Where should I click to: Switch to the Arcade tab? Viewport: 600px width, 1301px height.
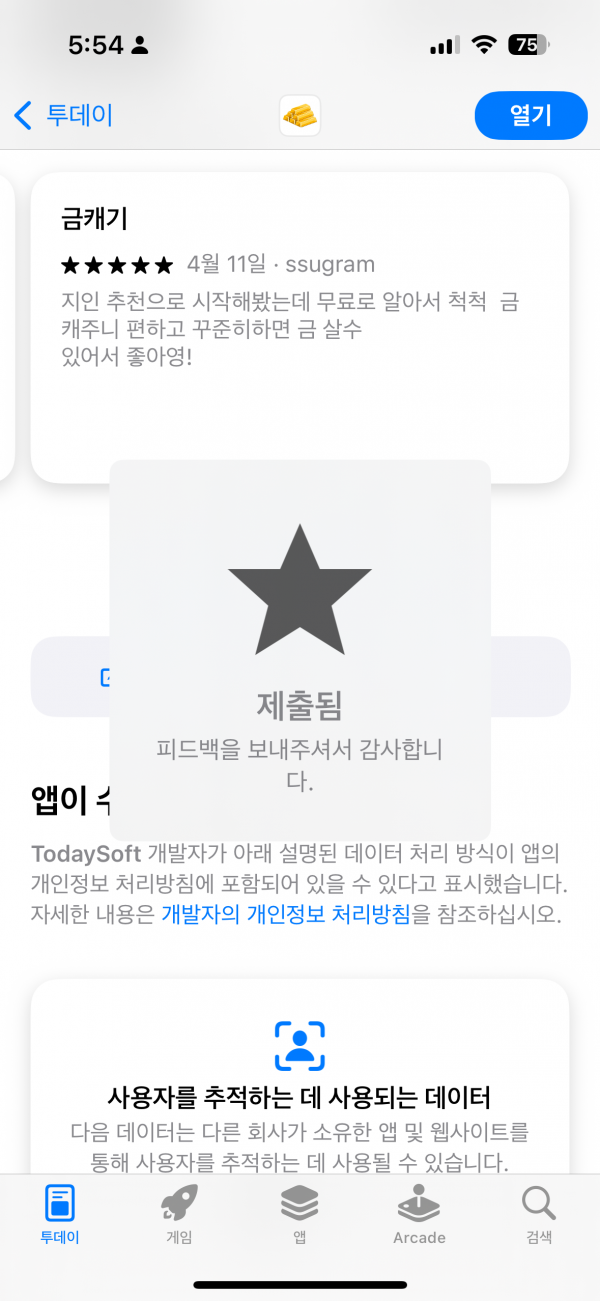[419, 1215]
